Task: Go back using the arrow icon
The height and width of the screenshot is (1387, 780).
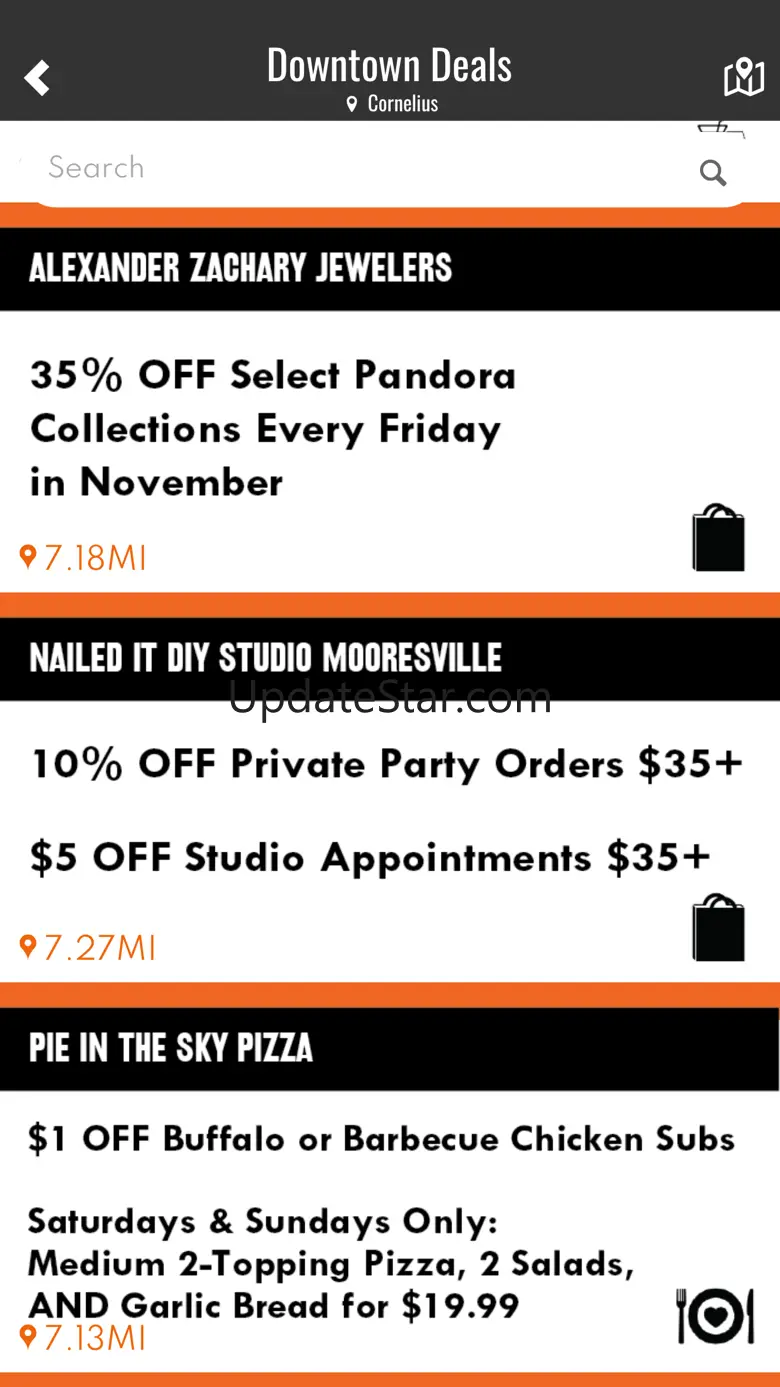Action: 38,77
